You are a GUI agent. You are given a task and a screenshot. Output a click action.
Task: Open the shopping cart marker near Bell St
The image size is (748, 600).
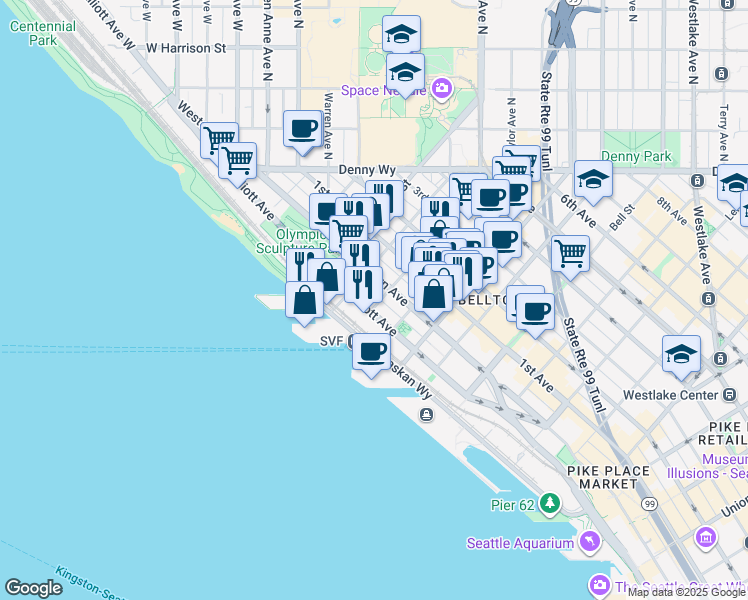pos(570,257)
